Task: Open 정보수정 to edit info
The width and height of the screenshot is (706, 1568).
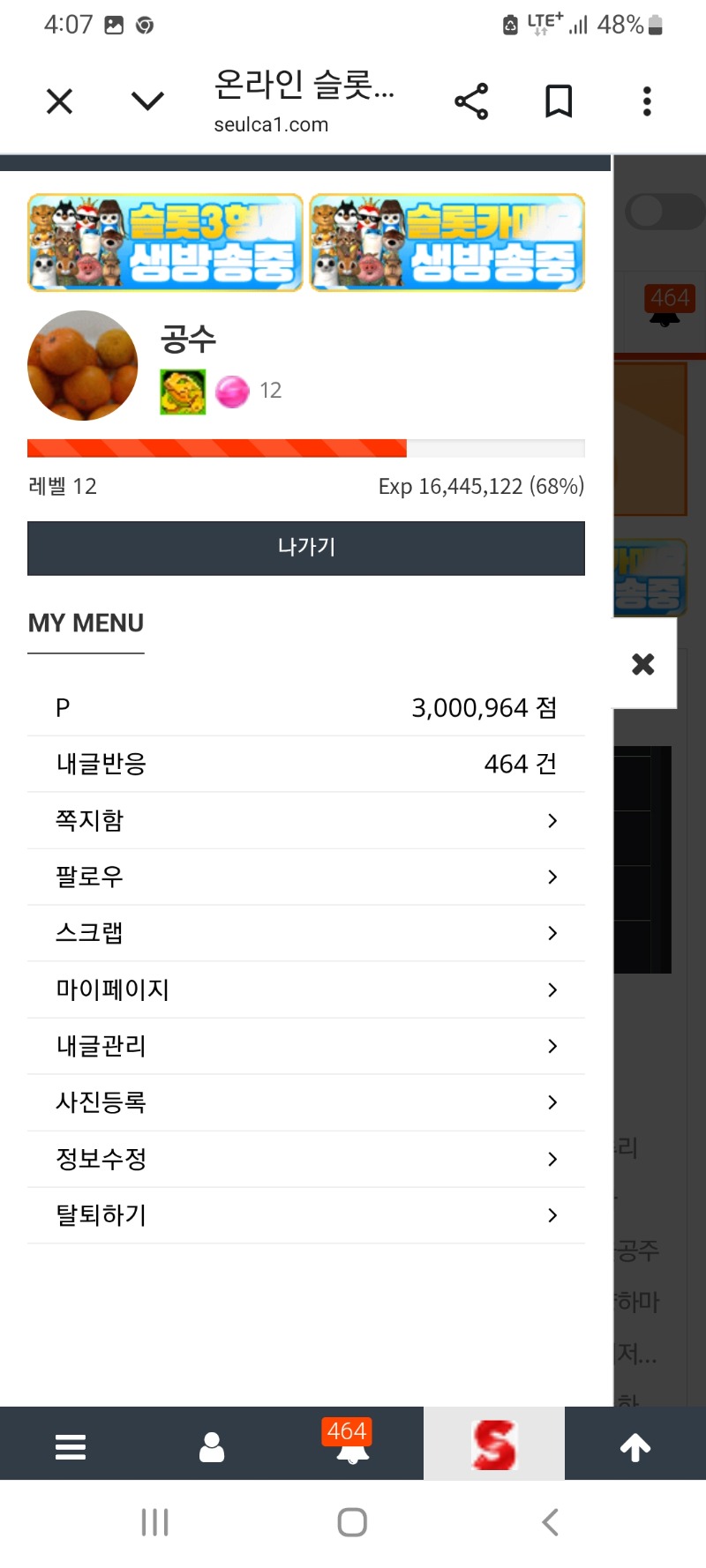Action: click(305, 1159)
